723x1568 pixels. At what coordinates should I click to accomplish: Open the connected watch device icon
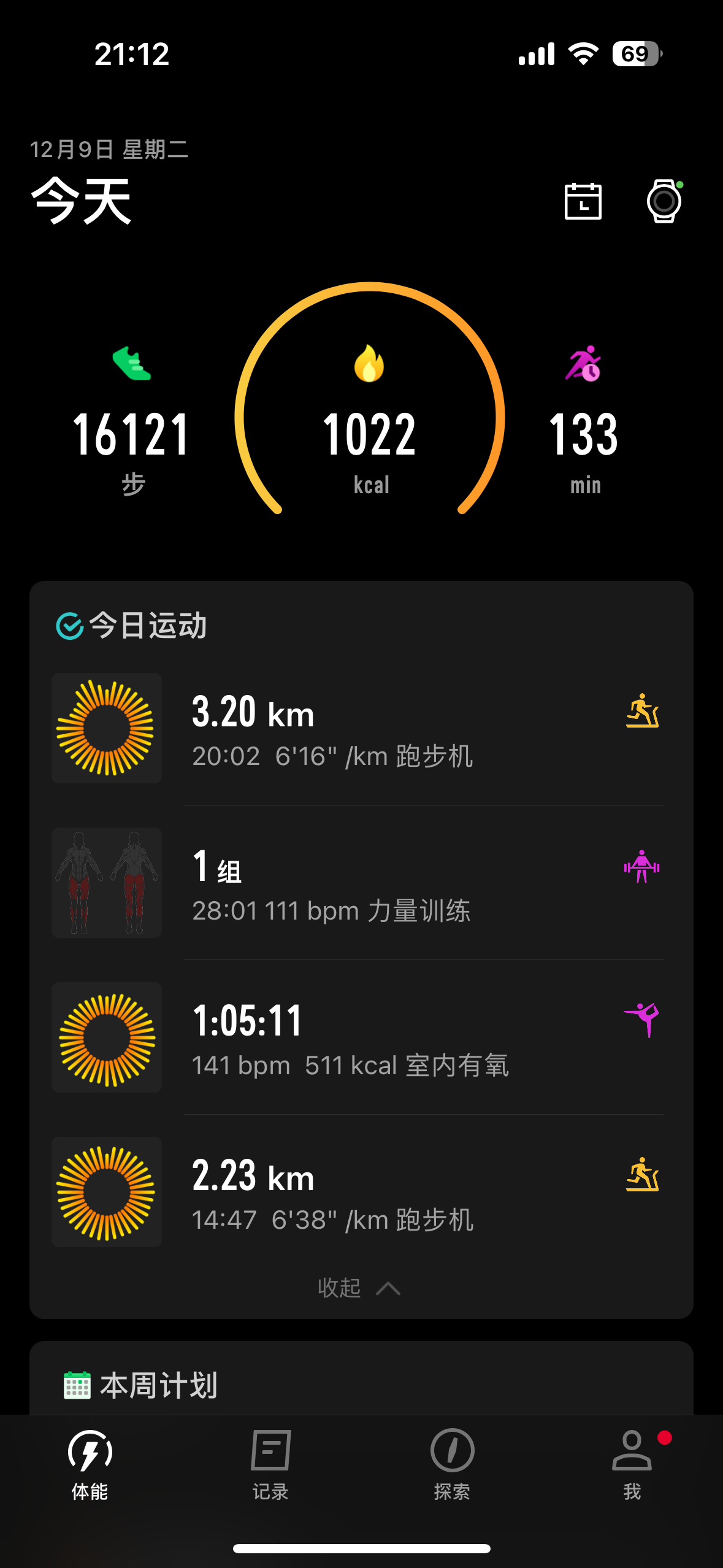click(x=664, y=201)
